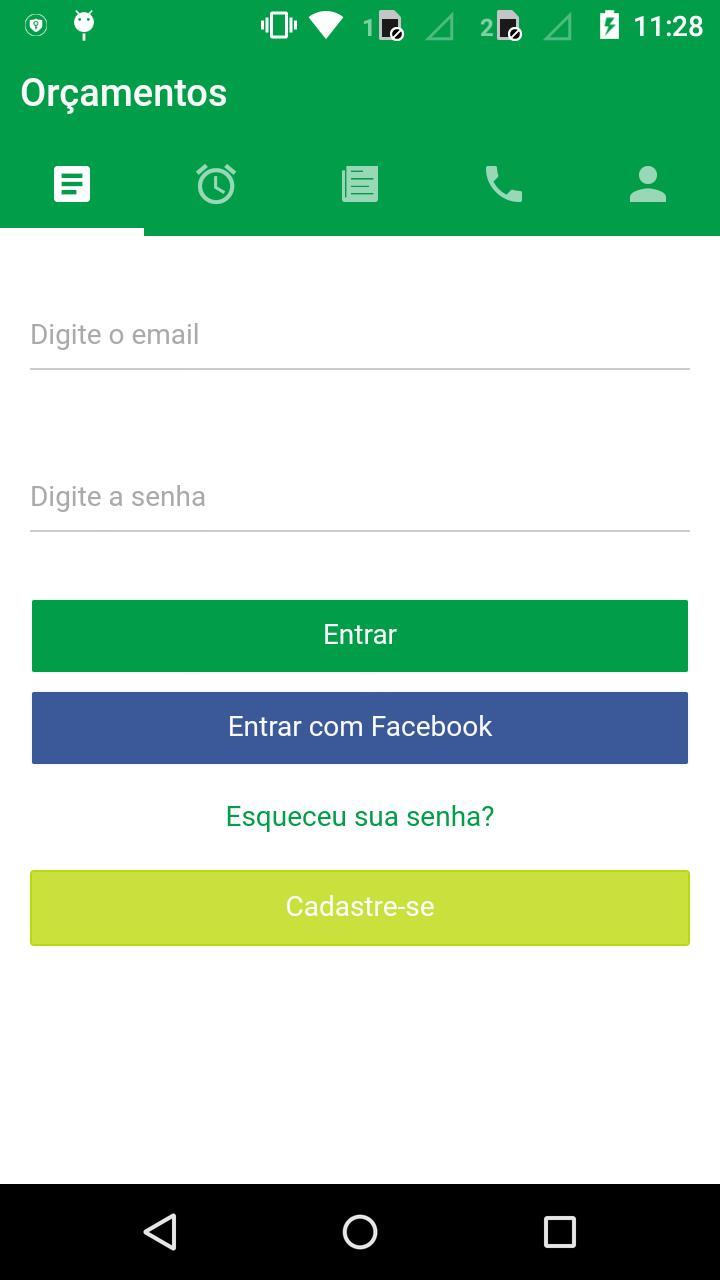The width and height of the screenshot is (720, 1280).
Task: Tap the Android back navigation arrow
Action: 160,1230
